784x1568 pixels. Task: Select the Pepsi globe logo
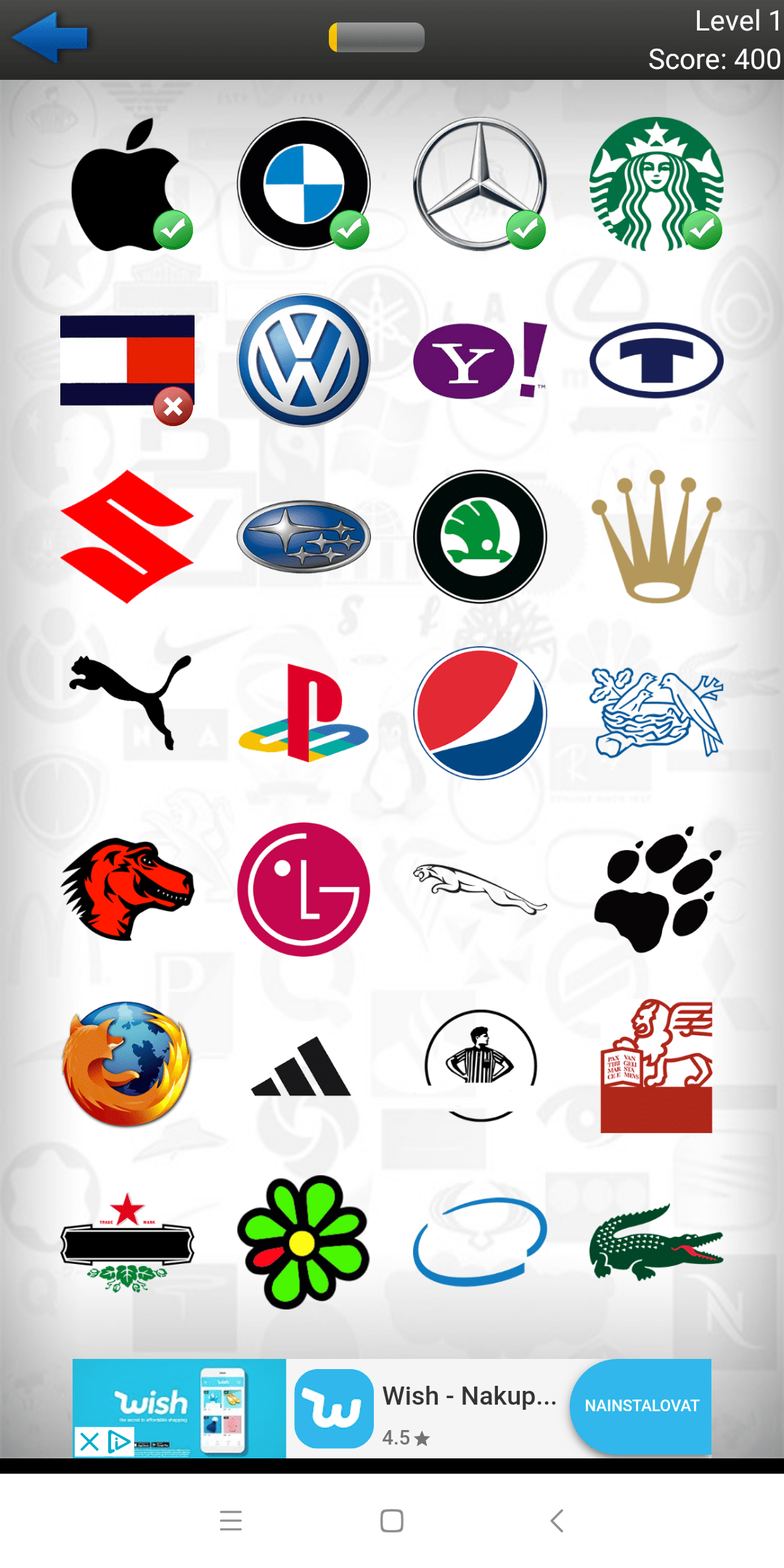point(480,713)
